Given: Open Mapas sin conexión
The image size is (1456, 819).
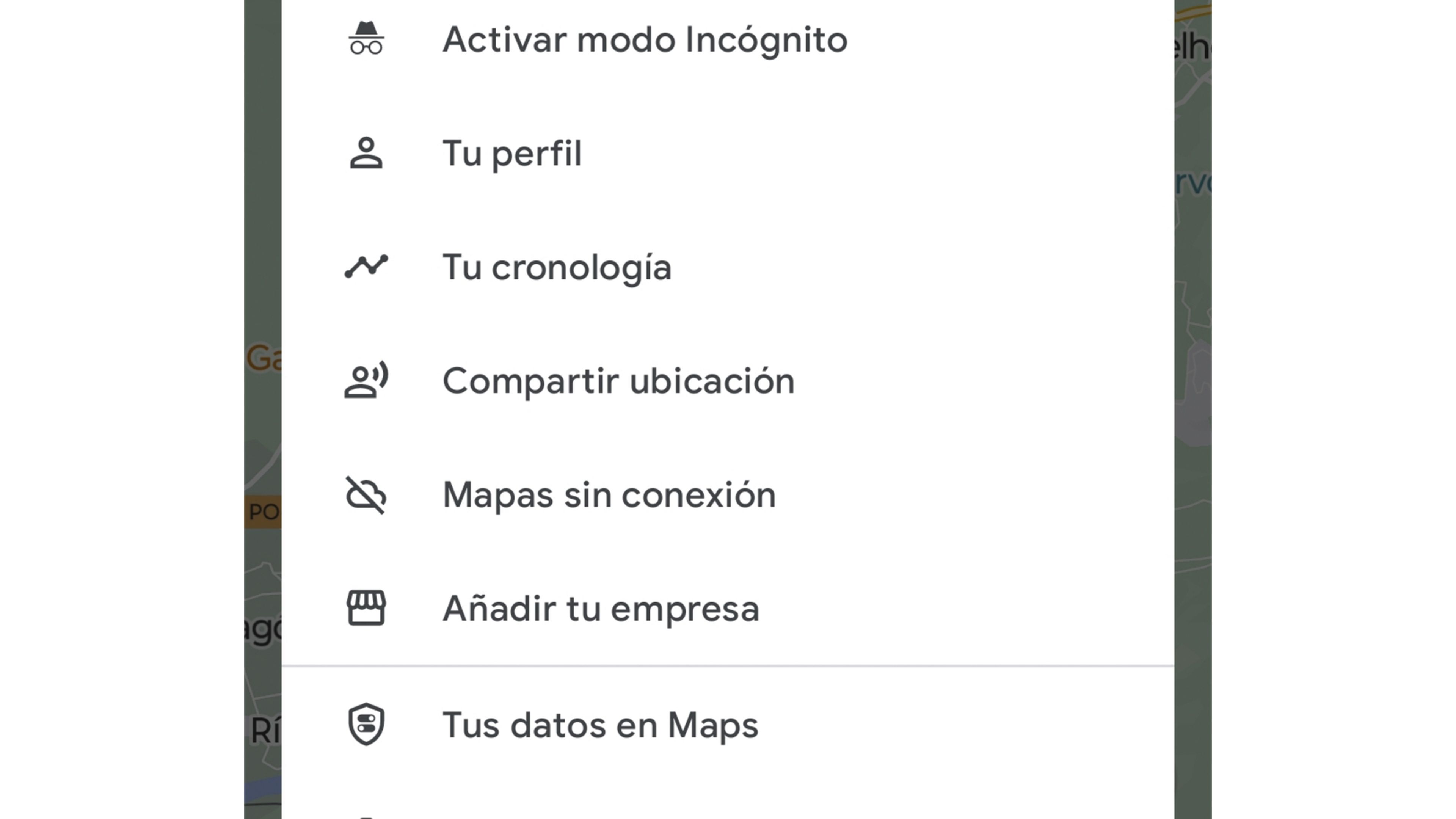Looking at the screenshot, I should 609,495.
